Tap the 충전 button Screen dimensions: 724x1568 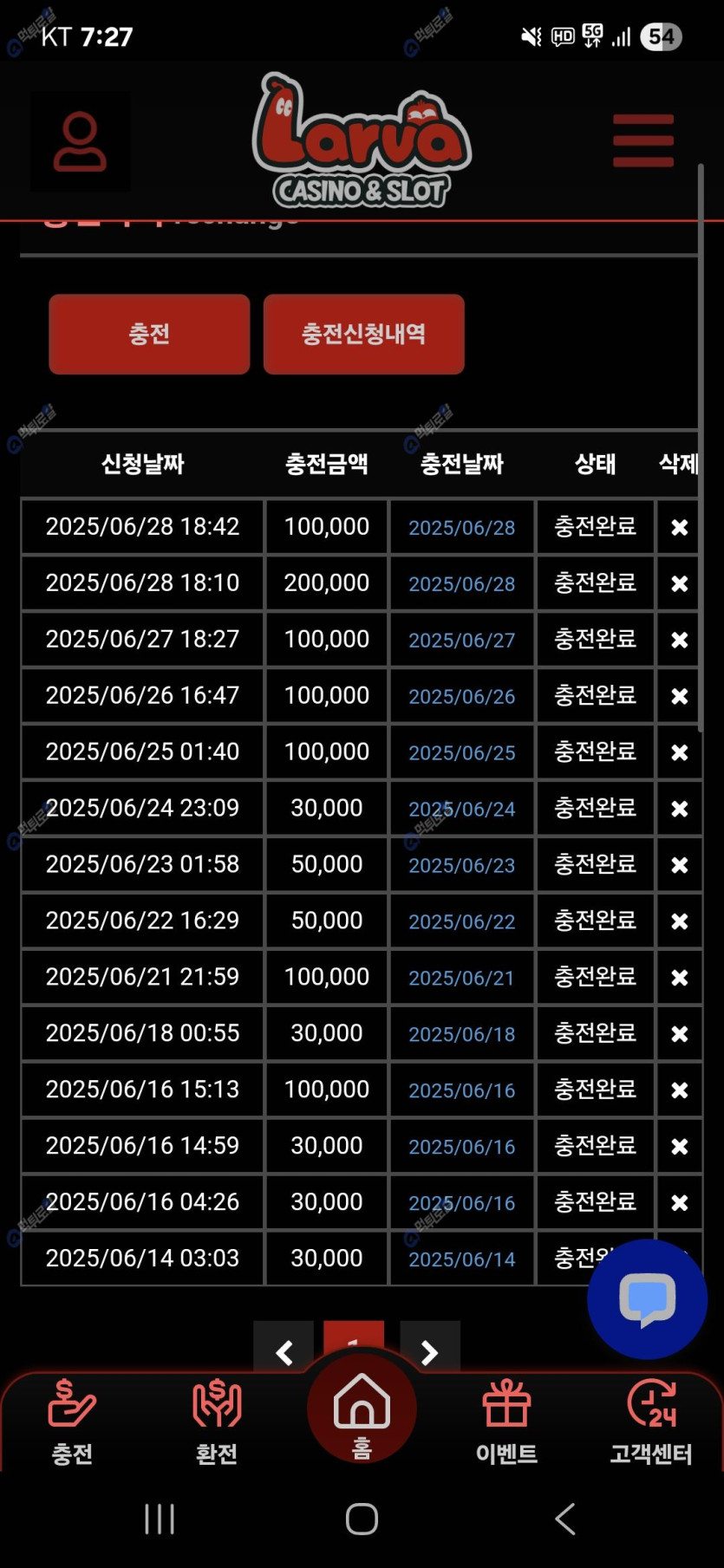point(149,335)
